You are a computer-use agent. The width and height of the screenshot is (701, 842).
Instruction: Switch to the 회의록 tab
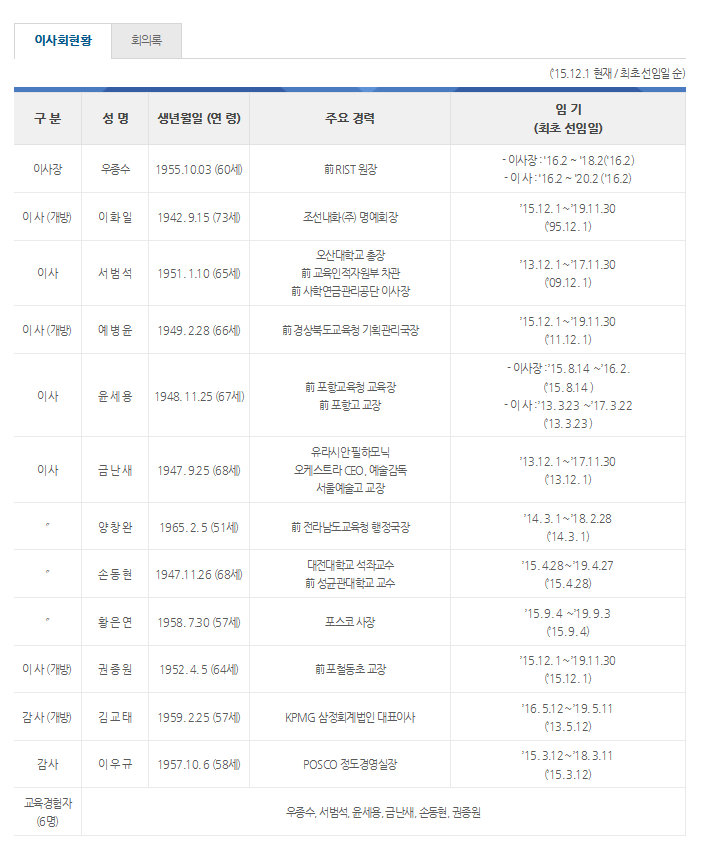click(x=146, y=41)
